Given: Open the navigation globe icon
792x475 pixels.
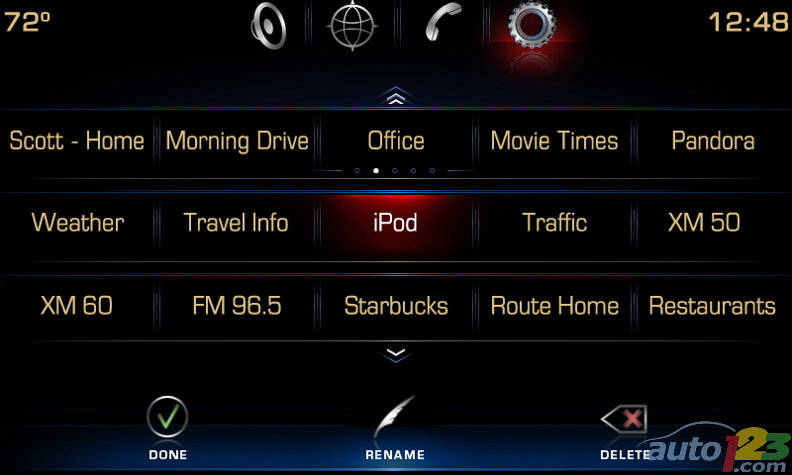Looking at the screenshot, I should [x=351, y=25].
